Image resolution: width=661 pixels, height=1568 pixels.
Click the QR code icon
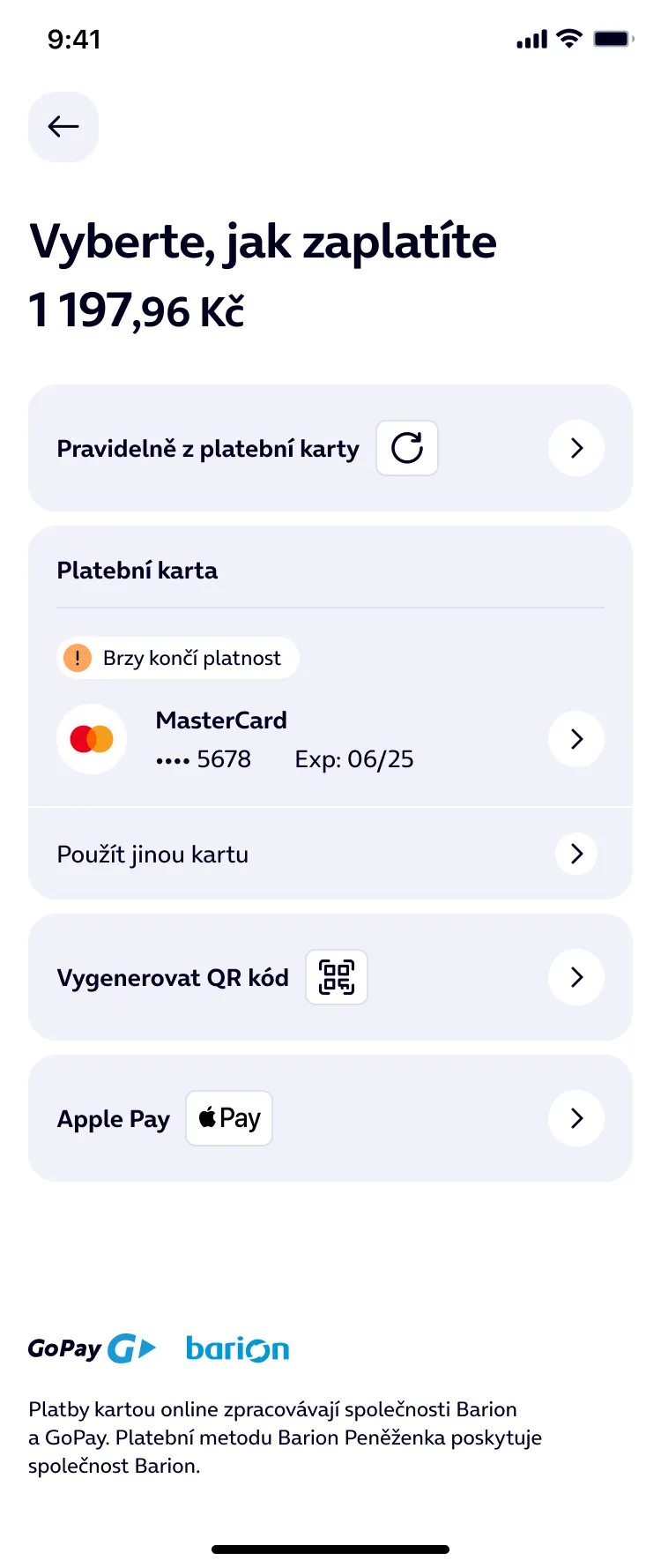tap(336, 976)
